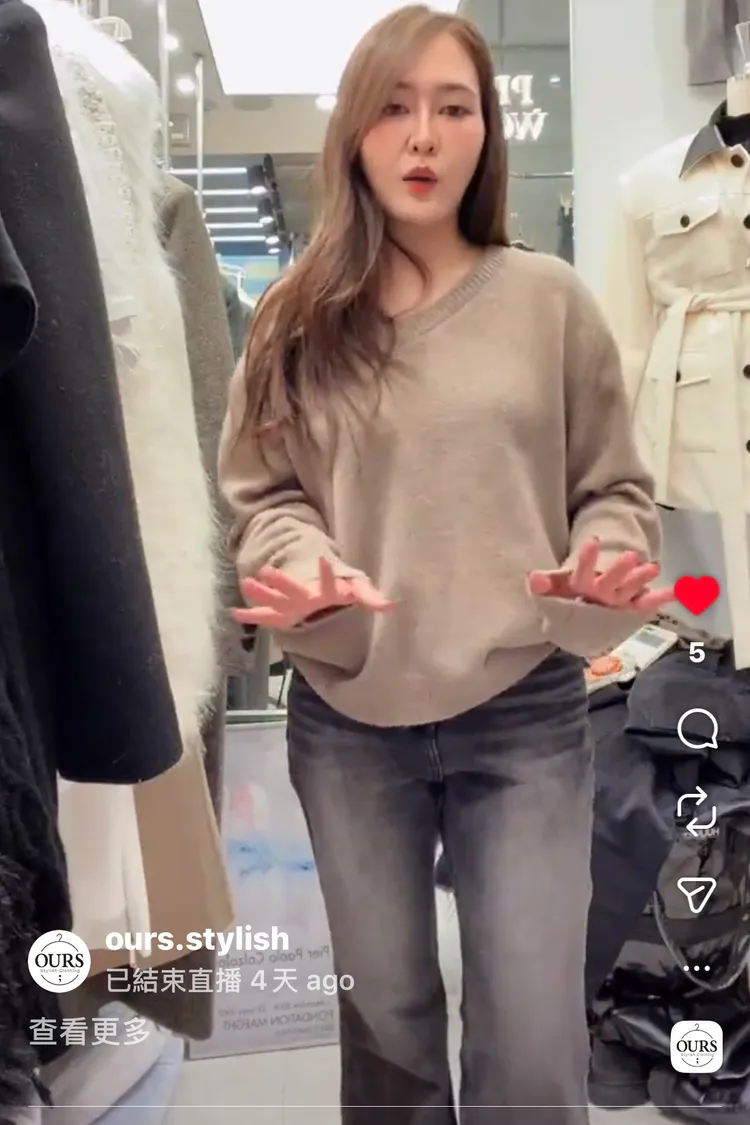This screenshot has height=1125, width=750.
Task: Open ours.stylish profile from username
Action: click(x=197, y=939)
